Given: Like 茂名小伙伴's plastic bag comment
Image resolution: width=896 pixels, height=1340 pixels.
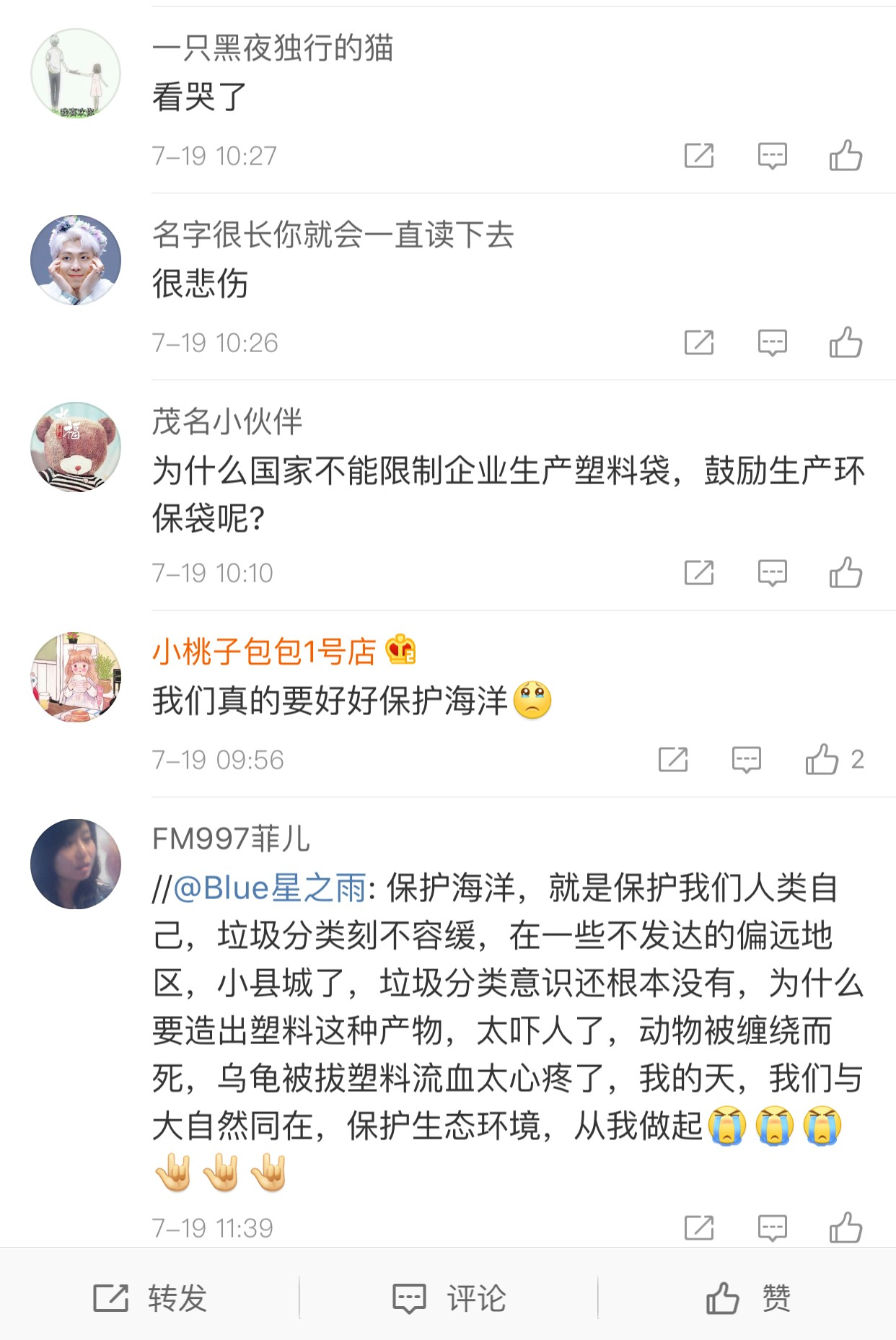Looking at the screenshot, I should [x=845, y=574].
